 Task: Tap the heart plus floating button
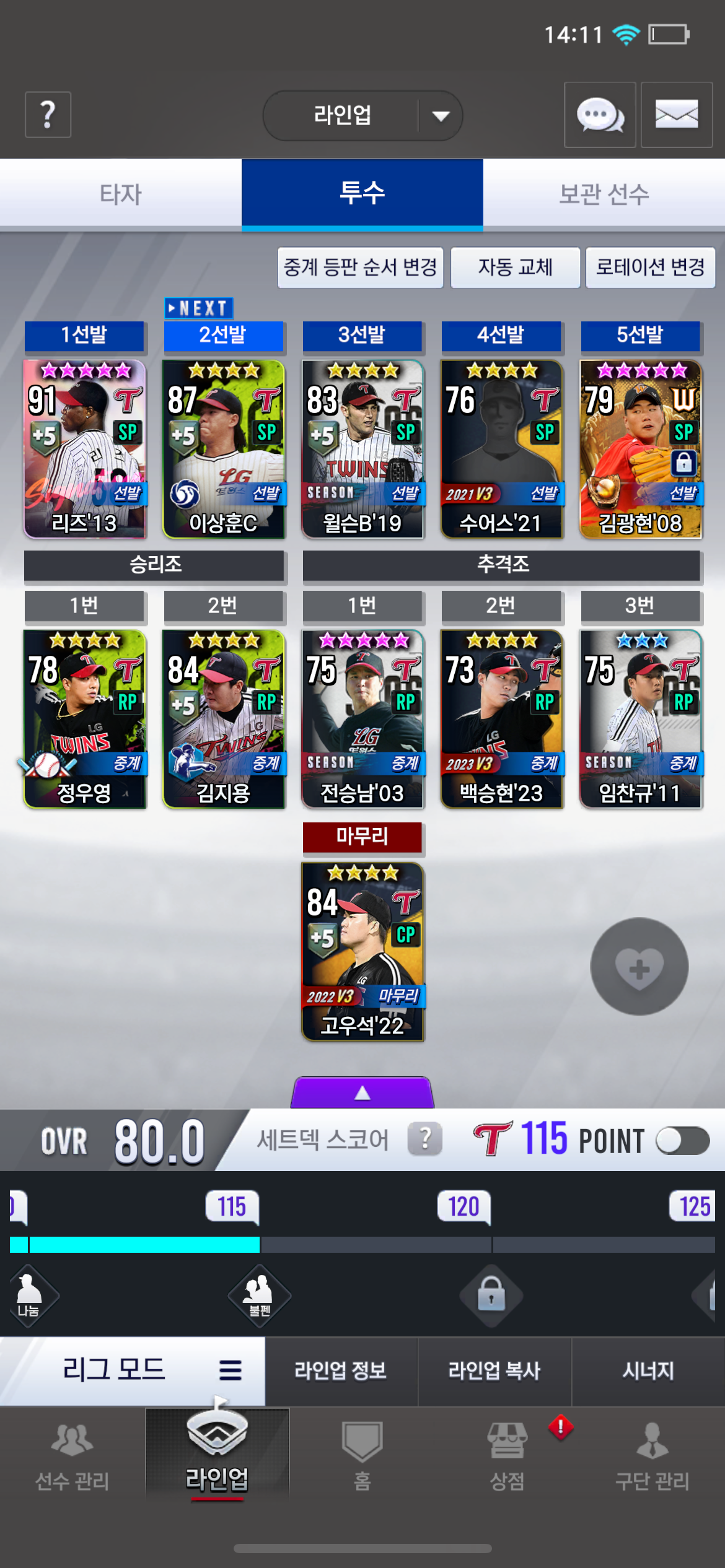tap(639, 967)
